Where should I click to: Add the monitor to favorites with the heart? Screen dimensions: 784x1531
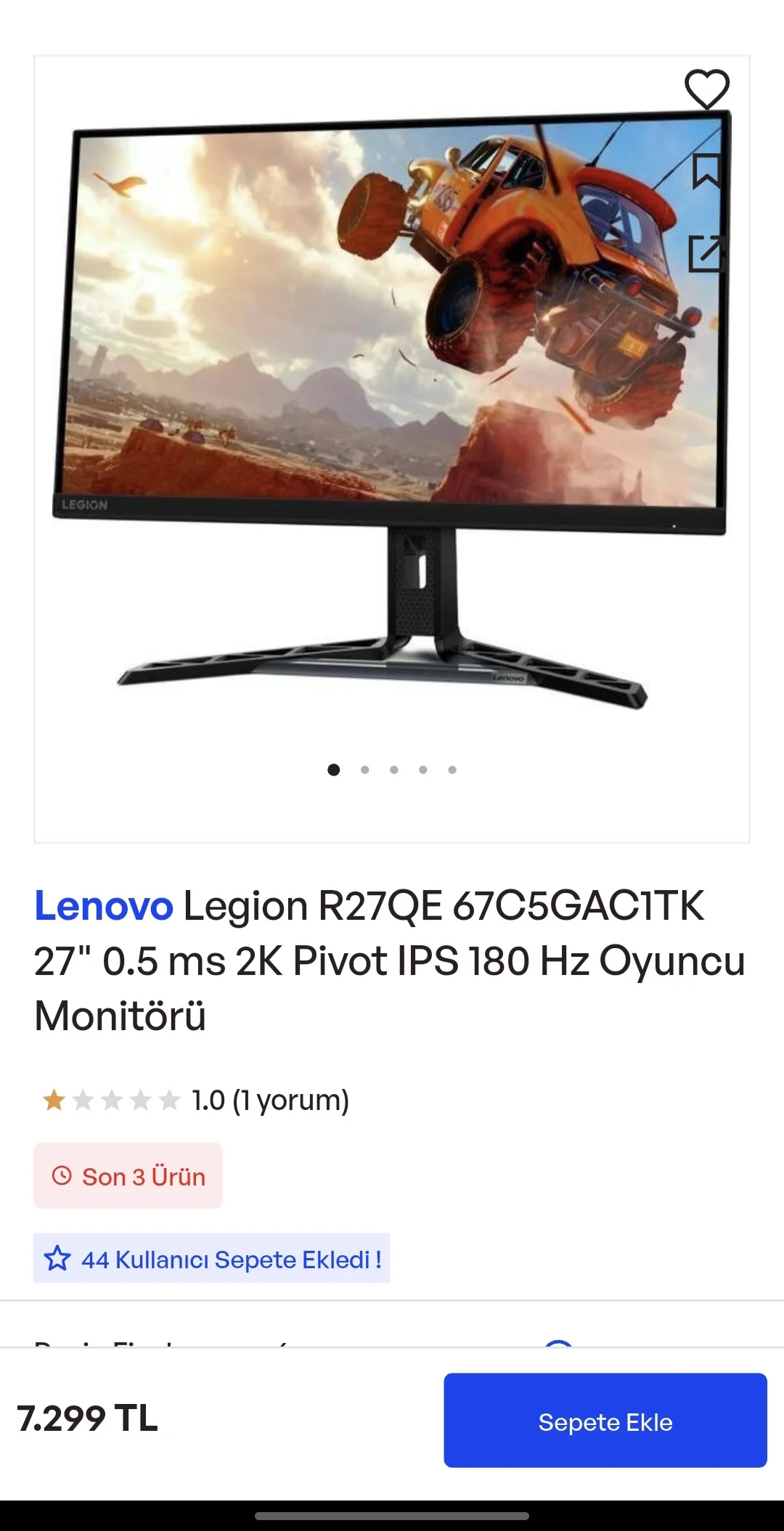pos(706,89)
